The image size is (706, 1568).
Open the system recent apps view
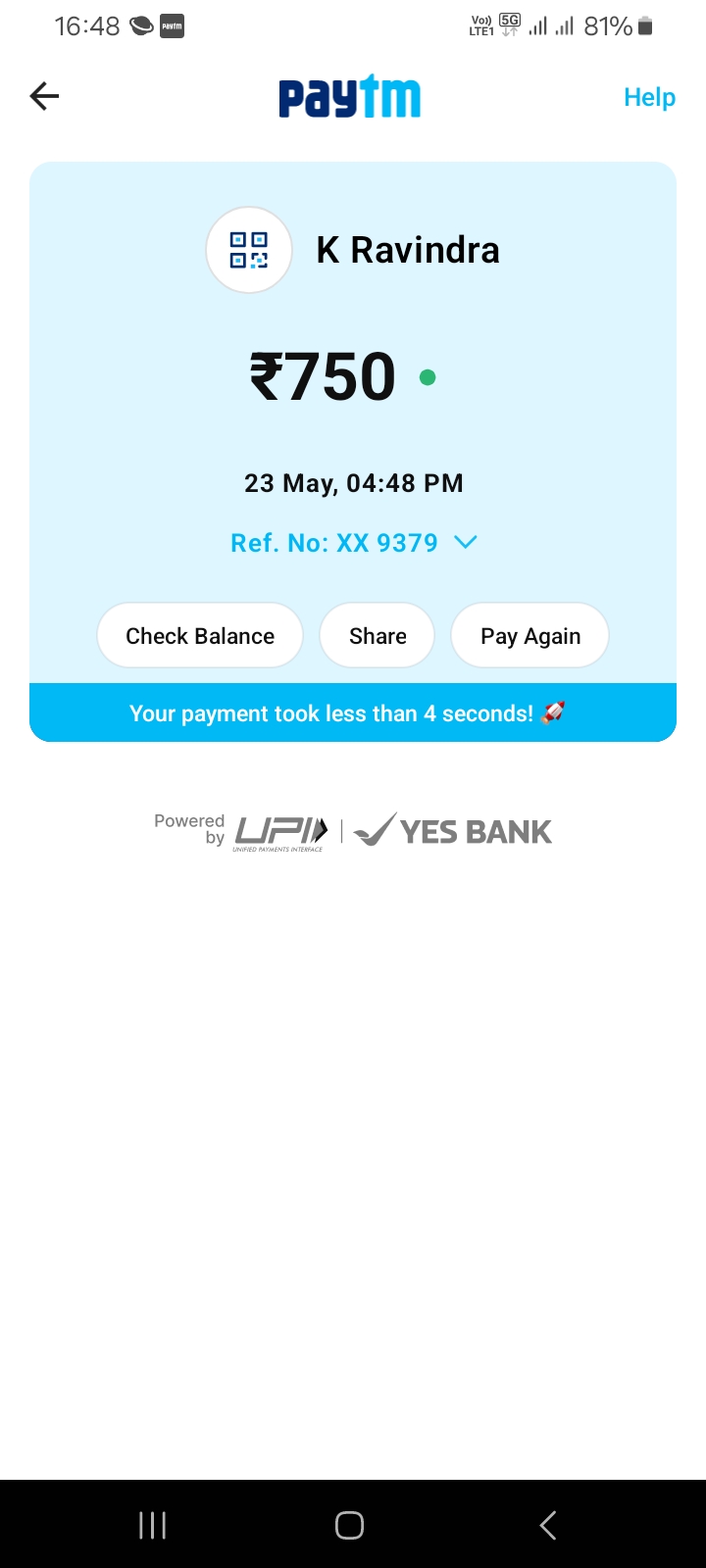(x=153, y=1525)
